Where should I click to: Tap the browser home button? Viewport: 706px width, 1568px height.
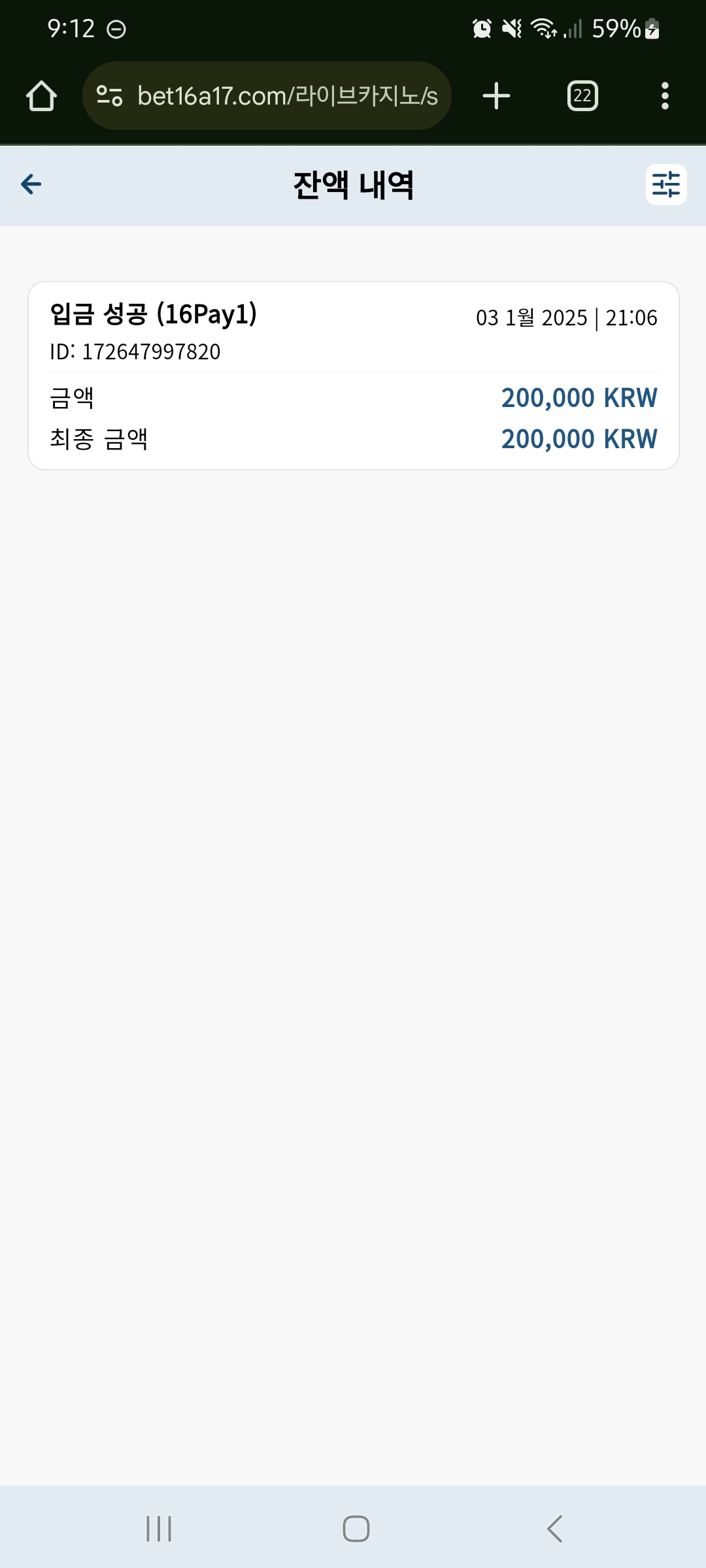41,96
